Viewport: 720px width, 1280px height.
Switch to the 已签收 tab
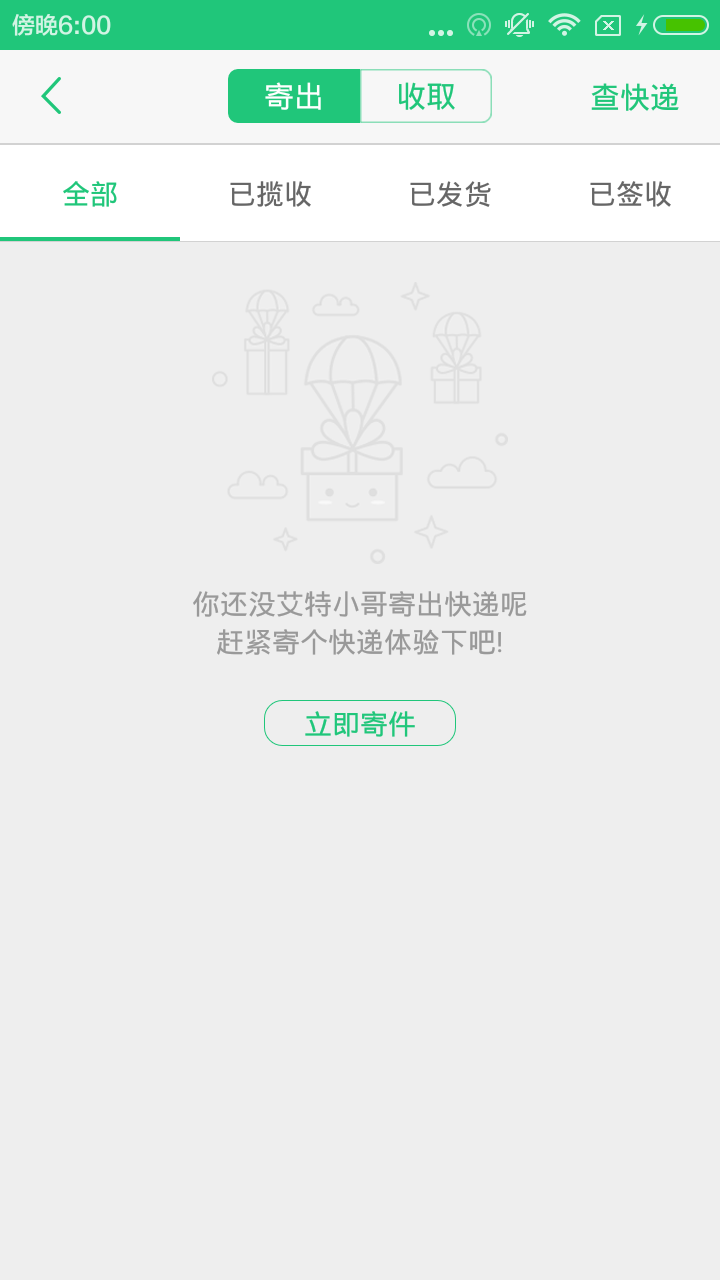(x=630, y=194)
